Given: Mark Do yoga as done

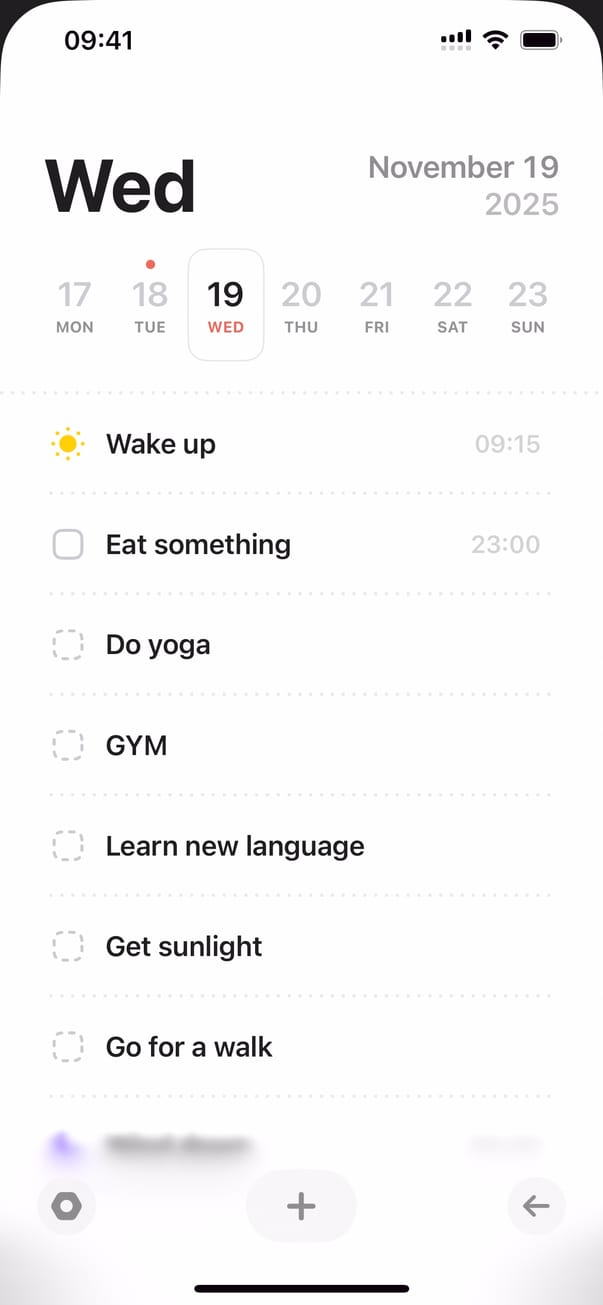Looking at the screenshot, I should coord(68,645).
